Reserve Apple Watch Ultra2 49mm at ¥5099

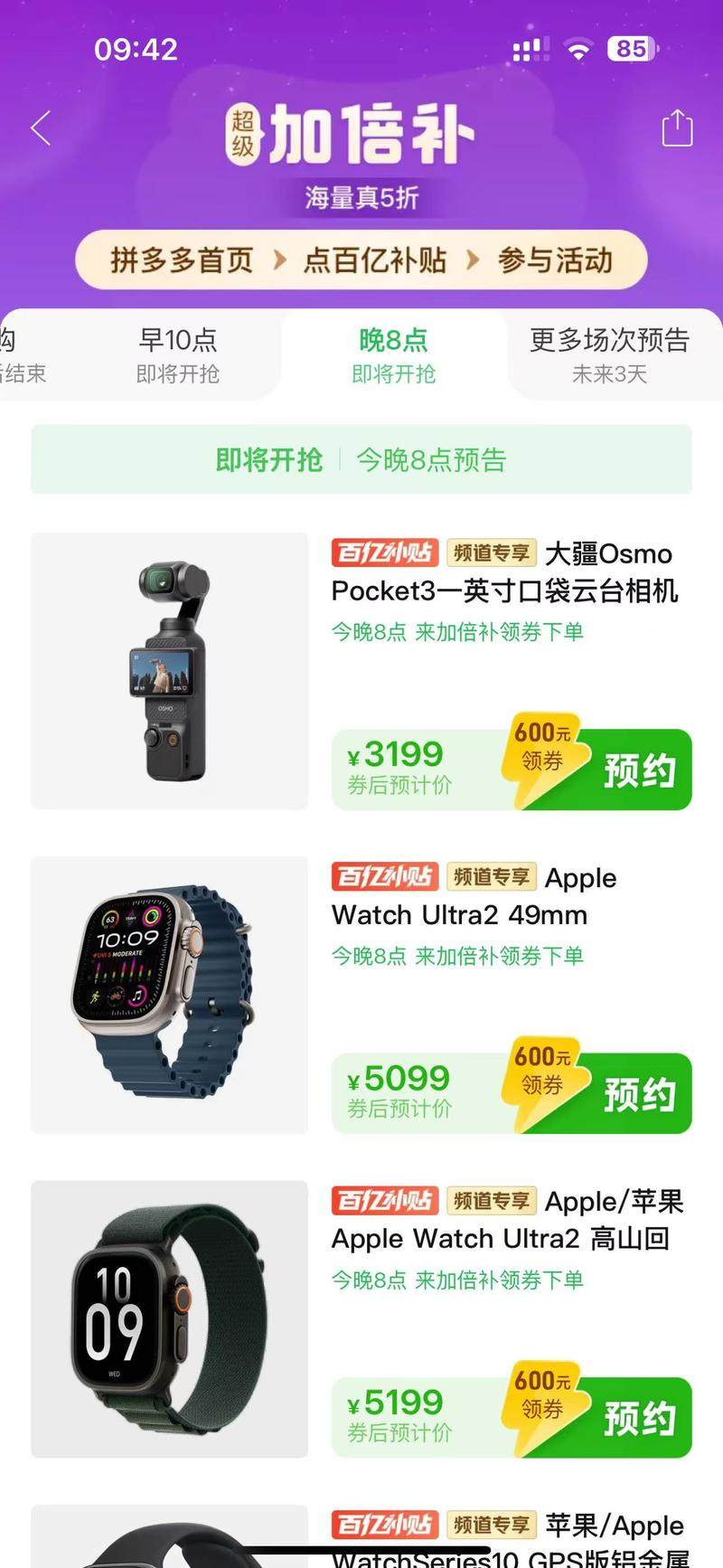pos(638,1094)
